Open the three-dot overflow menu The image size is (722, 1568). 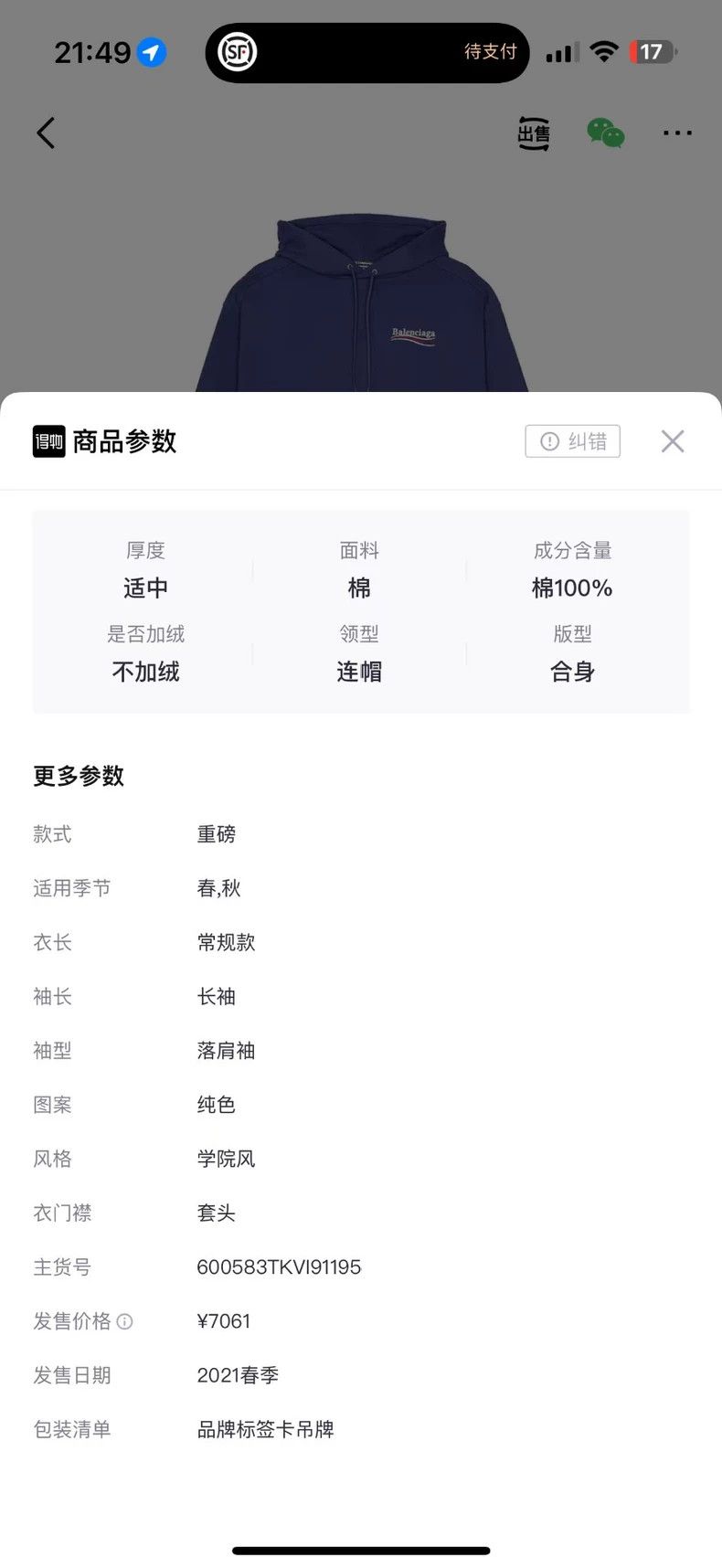(x=677, y=133)
